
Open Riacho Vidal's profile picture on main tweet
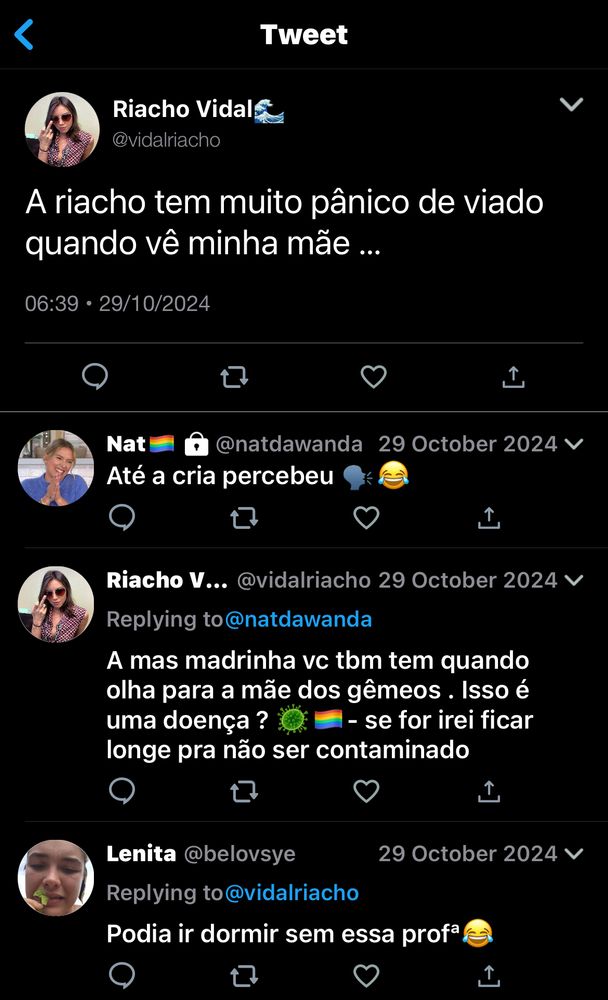[x=61, y=130]
